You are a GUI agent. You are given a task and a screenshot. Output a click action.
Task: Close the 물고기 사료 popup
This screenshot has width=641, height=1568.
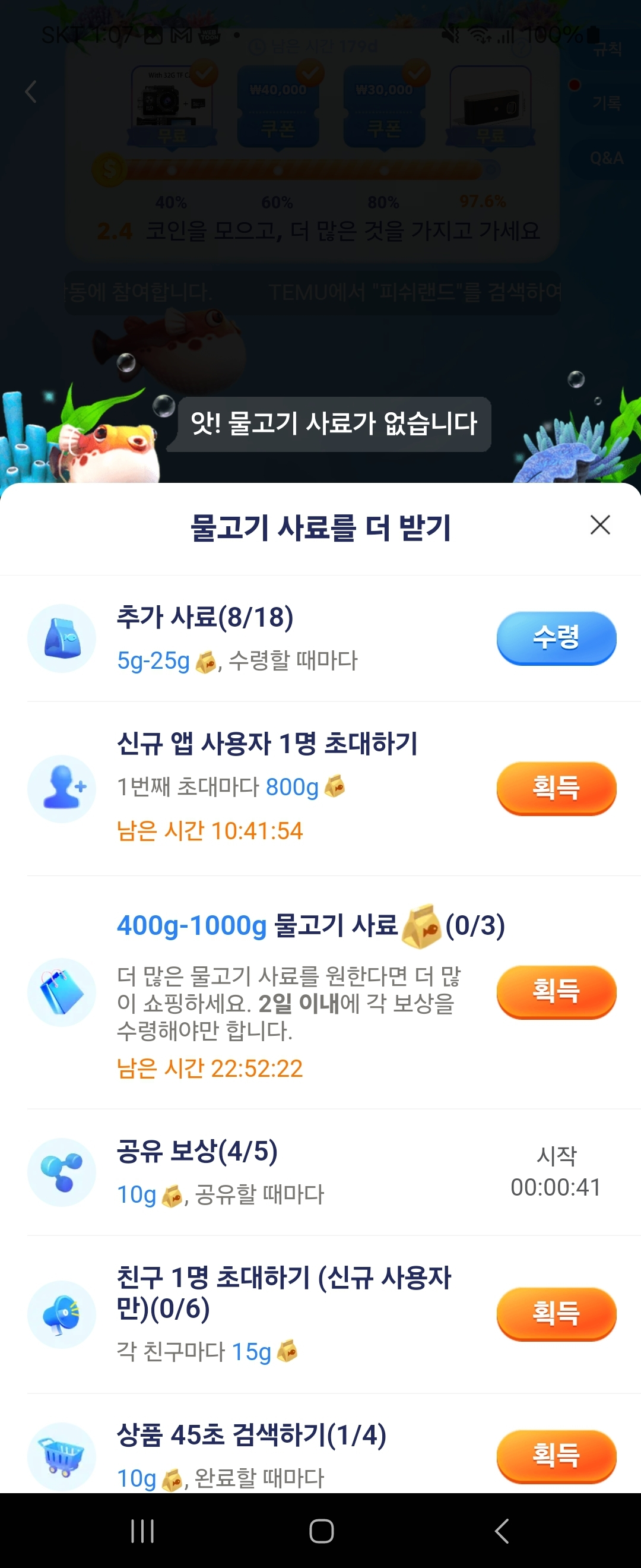tap(599, 524)
